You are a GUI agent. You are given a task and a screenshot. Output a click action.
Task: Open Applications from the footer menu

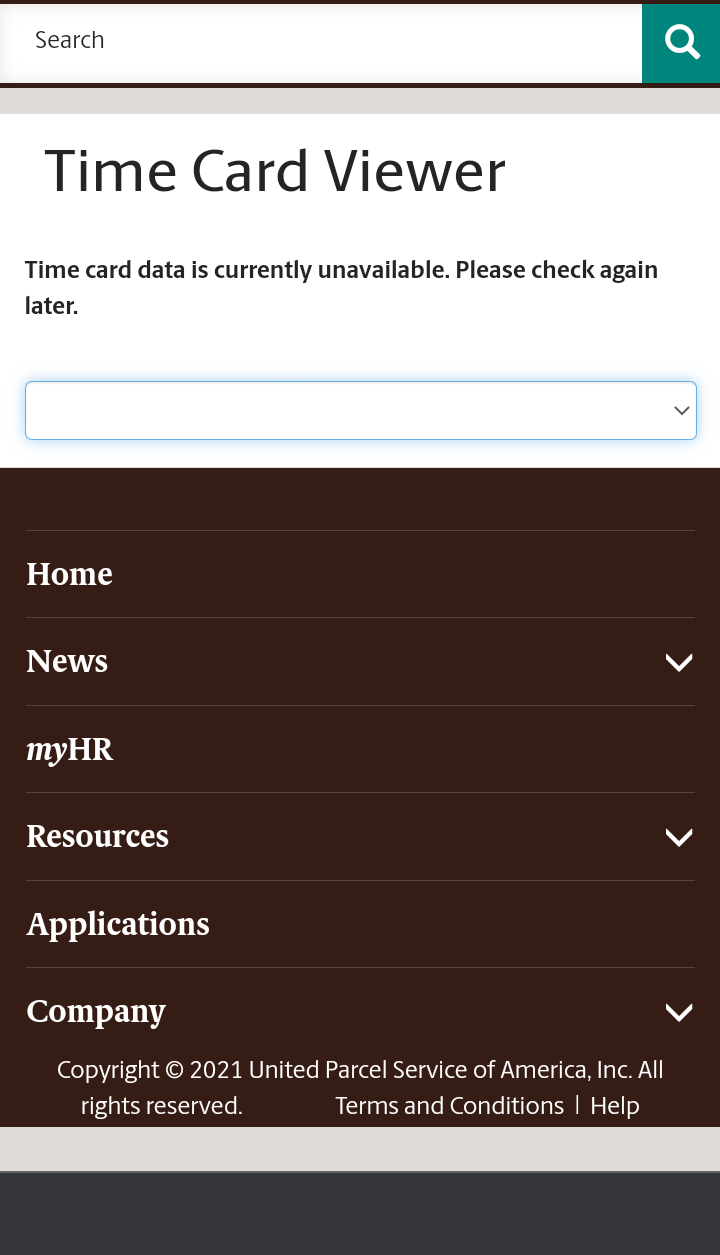tap(118, 924)
